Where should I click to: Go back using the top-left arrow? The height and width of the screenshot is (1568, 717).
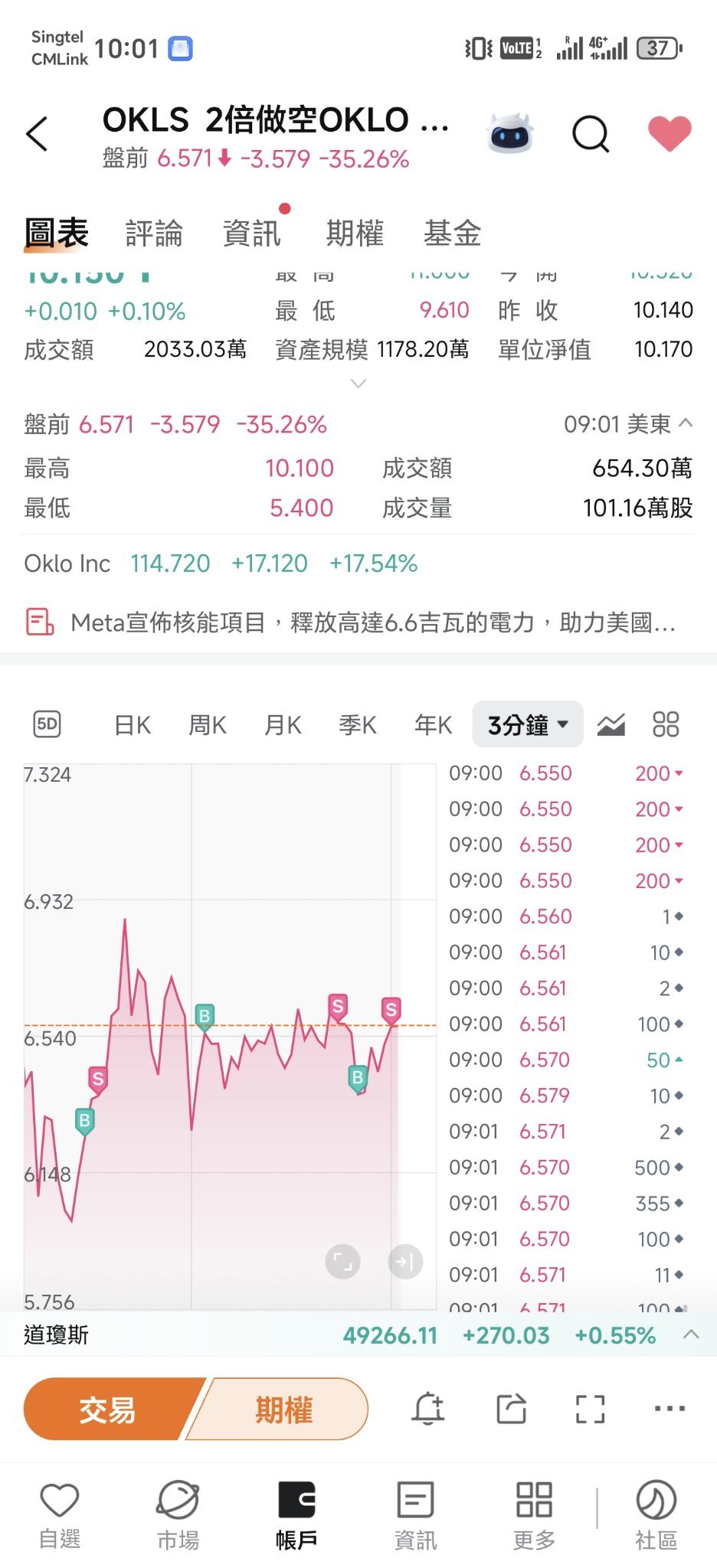(x=37, y=134)
